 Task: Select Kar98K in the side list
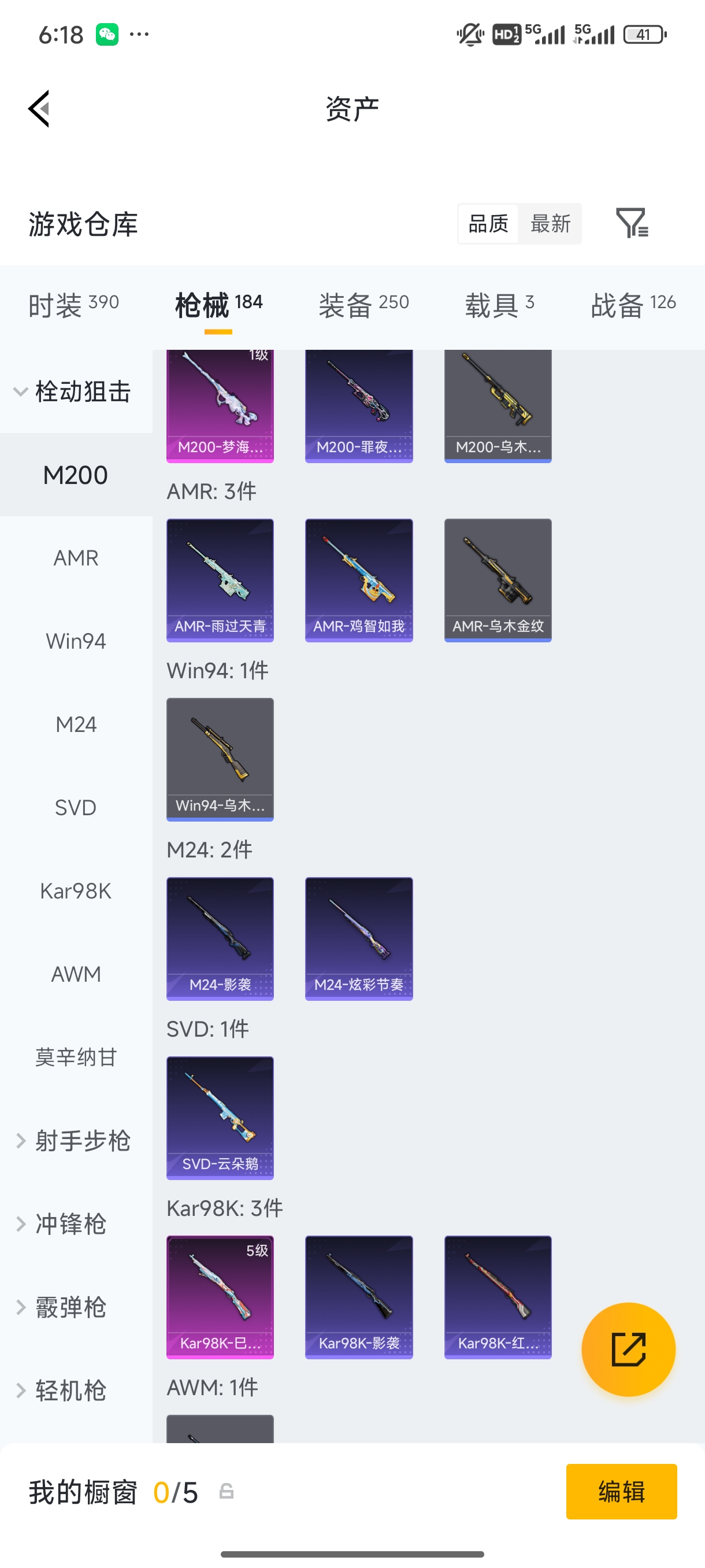[76, 890]
